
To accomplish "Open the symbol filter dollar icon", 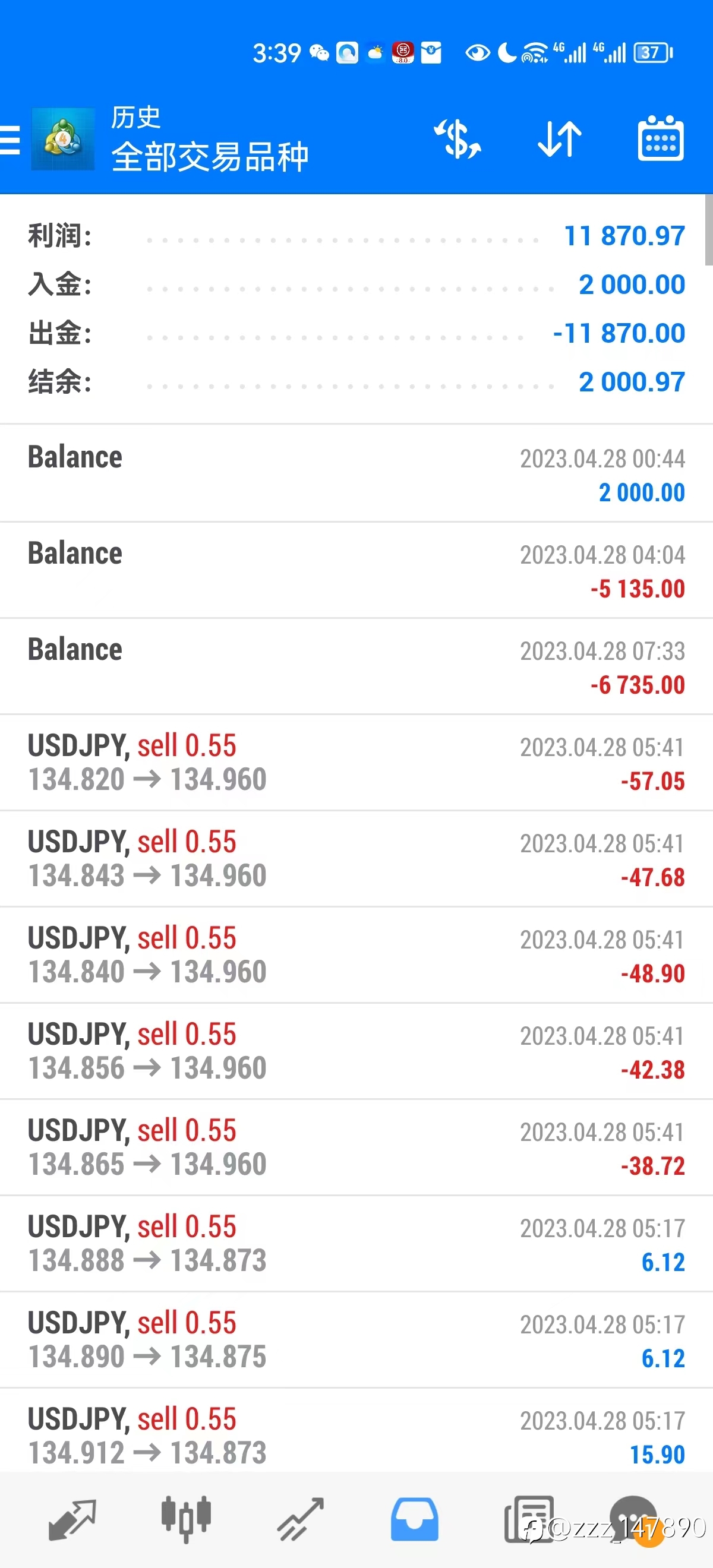I will pyautogui.click(x=457, y=140).
